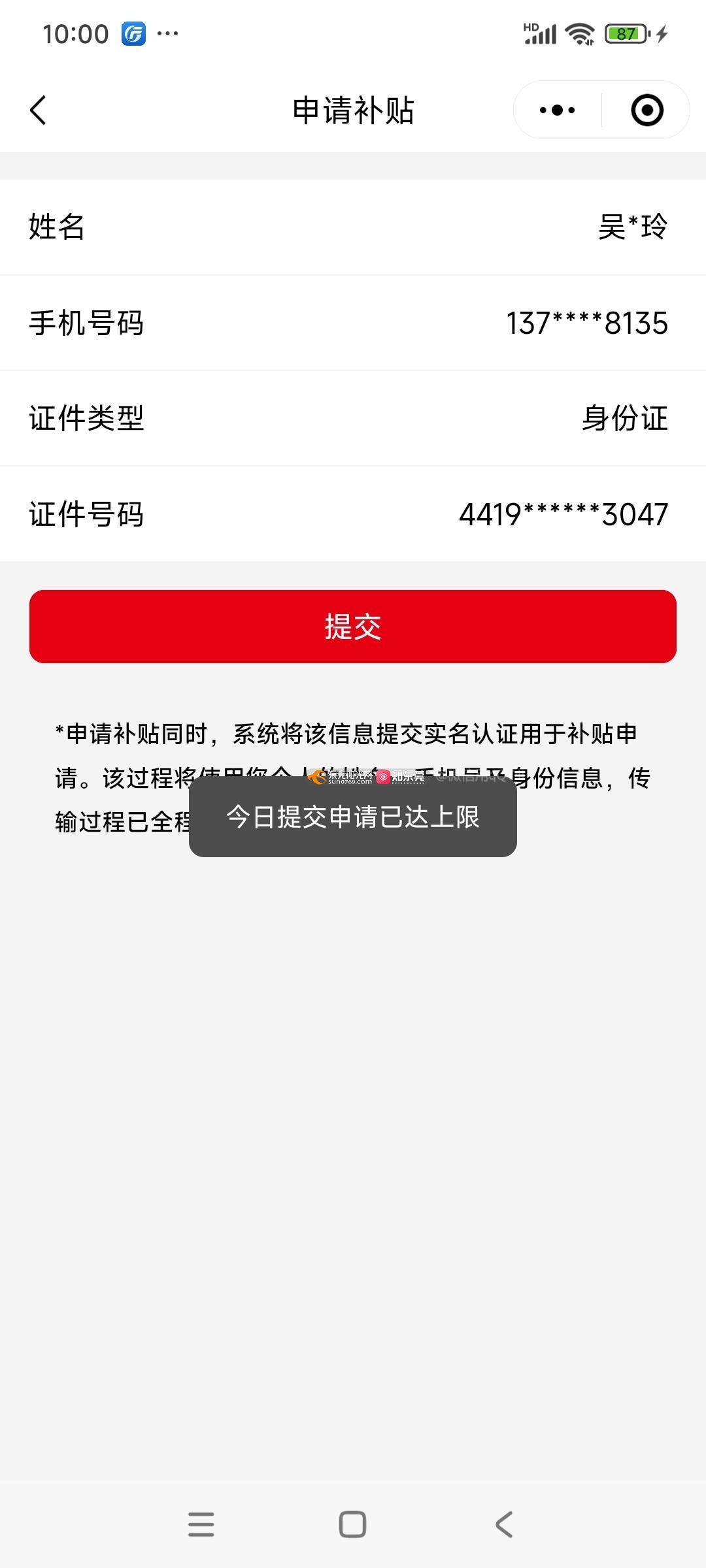
Task: Tap the system back button
Action: [x=504, y=1524]
